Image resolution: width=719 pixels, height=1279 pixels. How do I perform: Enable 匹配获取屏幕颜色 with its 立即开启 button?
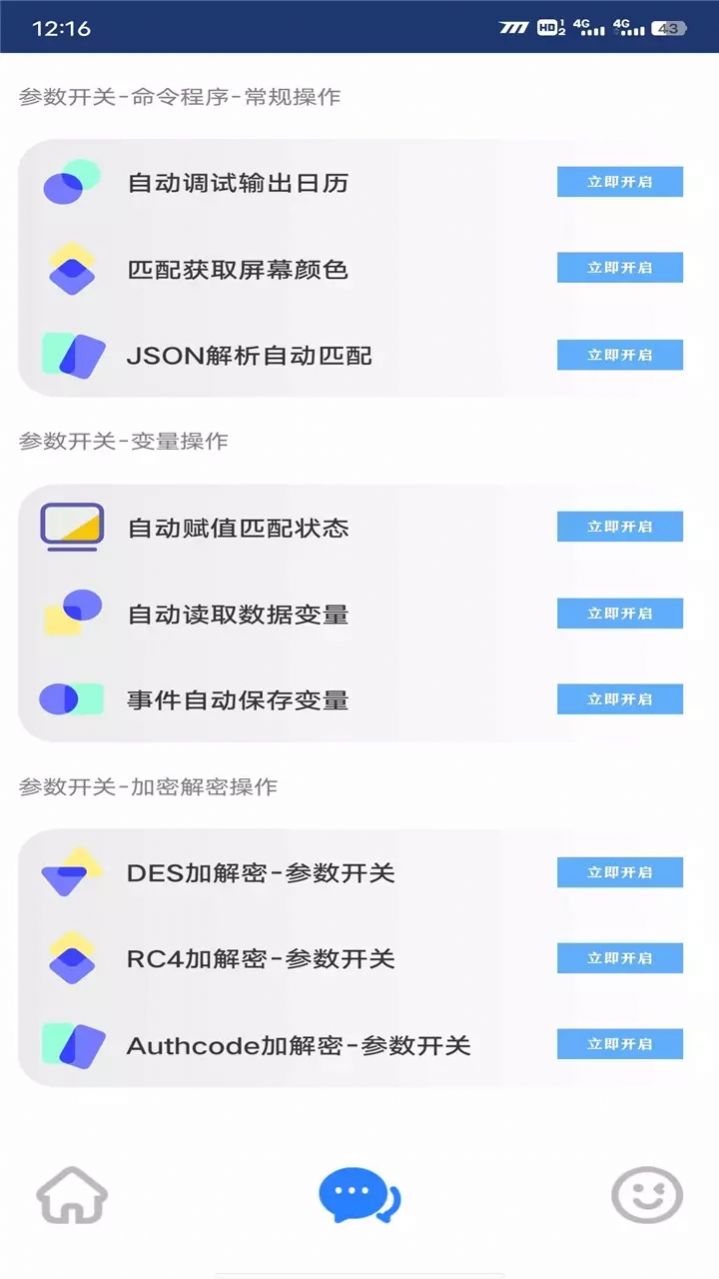tap(619, 268)
